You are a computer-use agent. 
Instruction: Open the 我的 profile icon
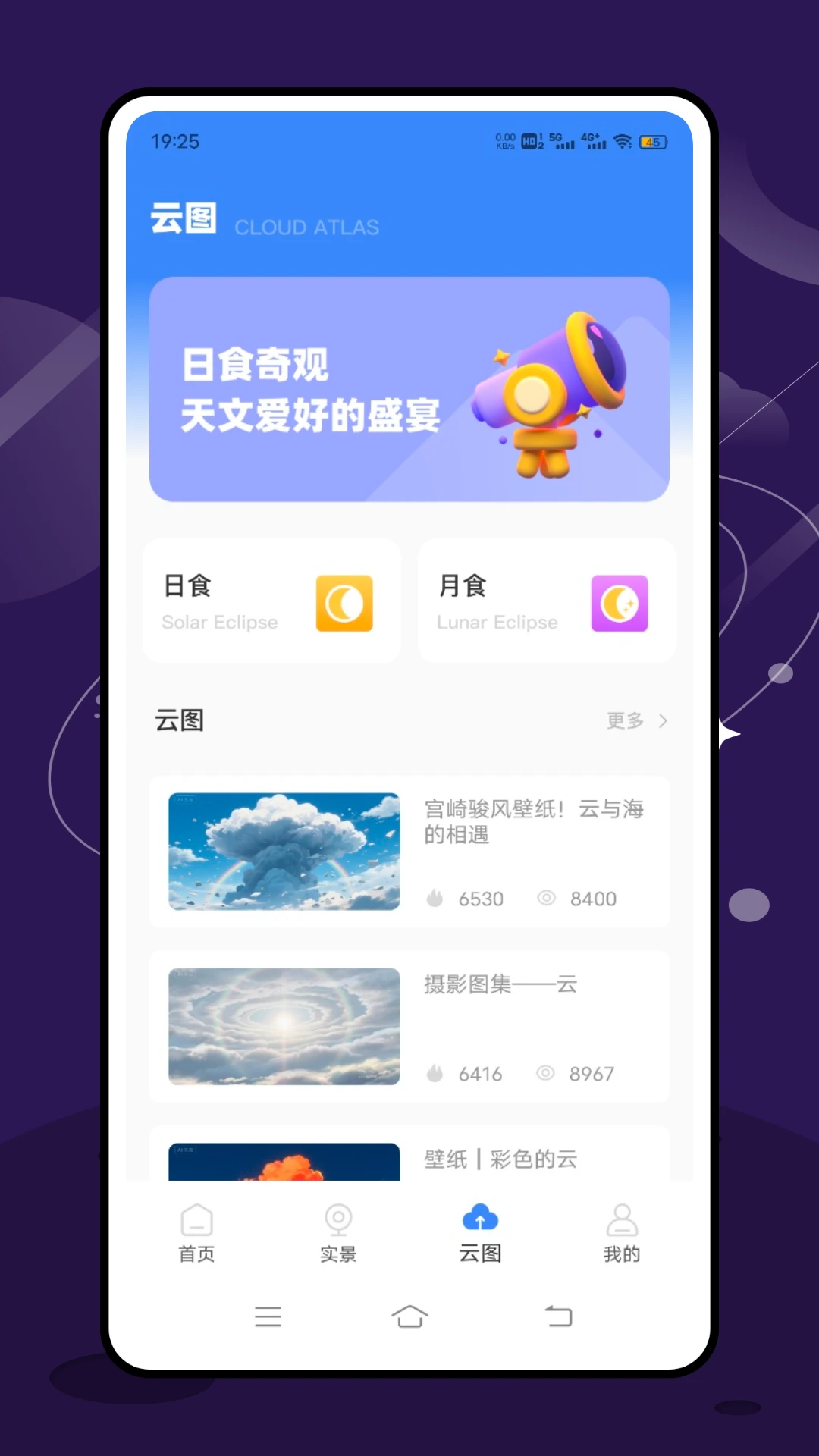coord(622,1217)
